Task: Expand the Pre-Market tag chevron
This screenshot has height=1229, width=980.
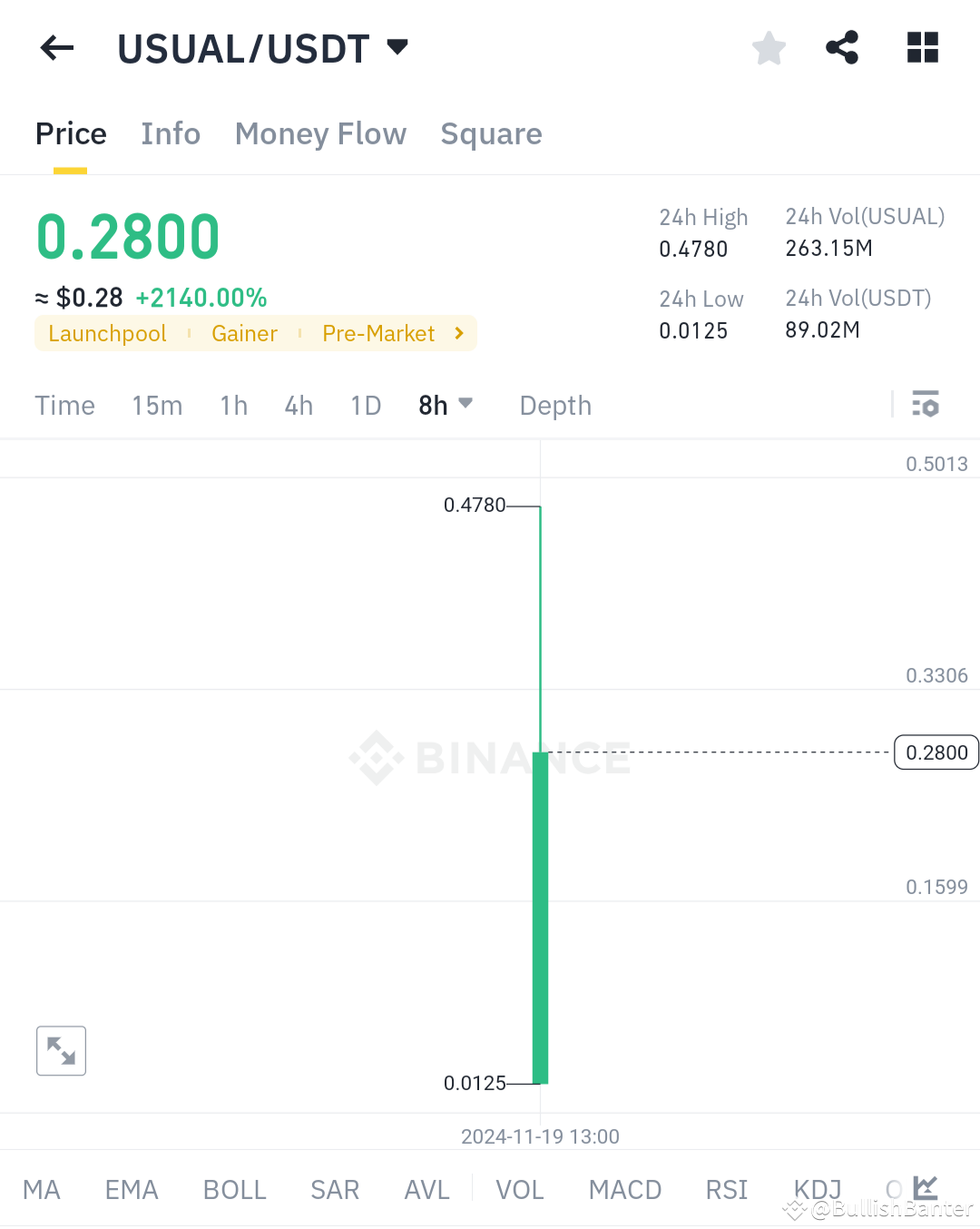Action: coord(460,333)
